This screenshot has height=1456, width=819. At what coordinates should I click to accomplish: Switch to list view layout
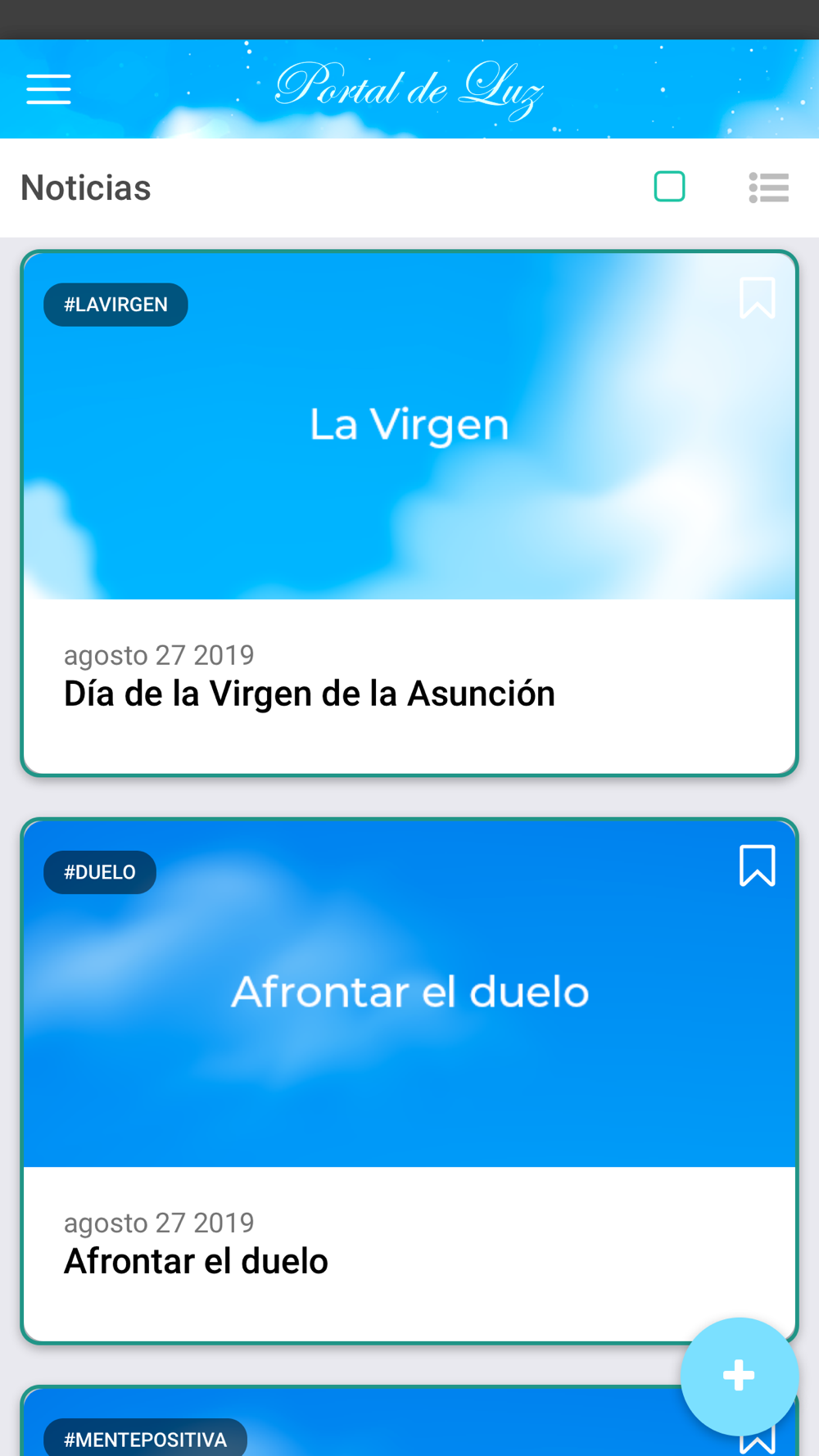[x=768, y=188]
